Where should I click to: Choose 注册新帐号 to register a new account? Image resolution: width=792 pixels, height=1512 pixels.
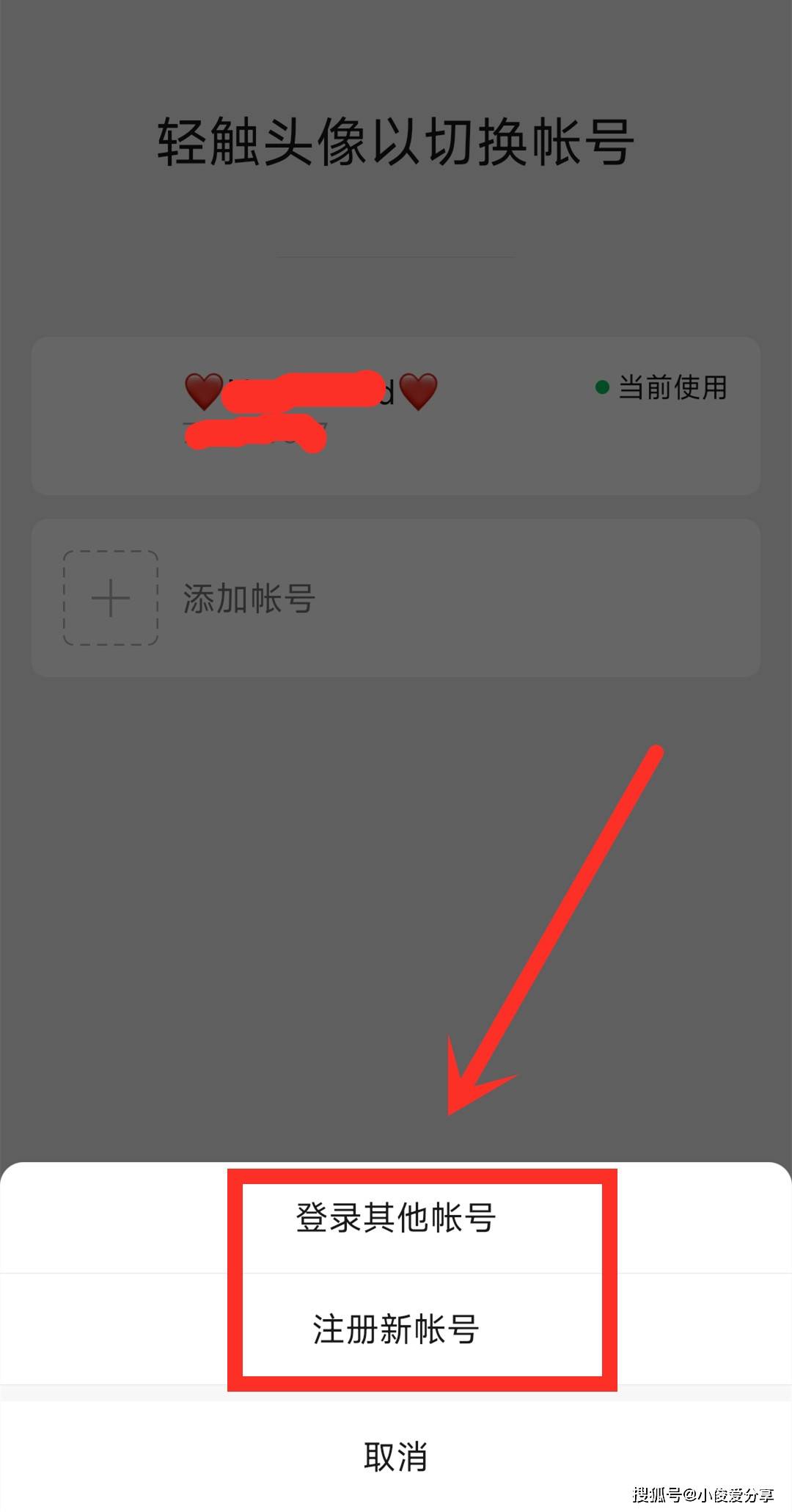396,1329
